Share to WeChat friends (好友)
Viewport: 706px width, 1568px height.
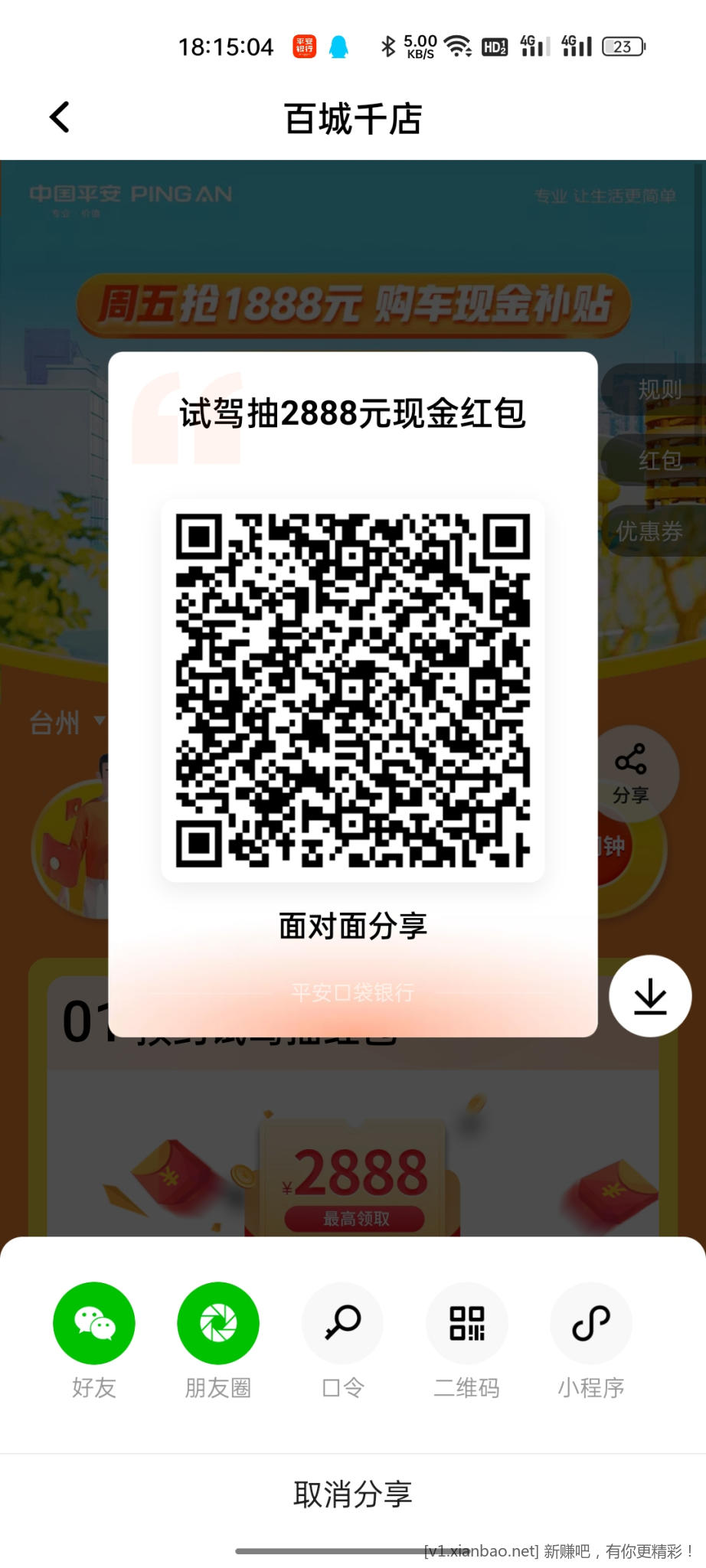(x=93, y=1323)
